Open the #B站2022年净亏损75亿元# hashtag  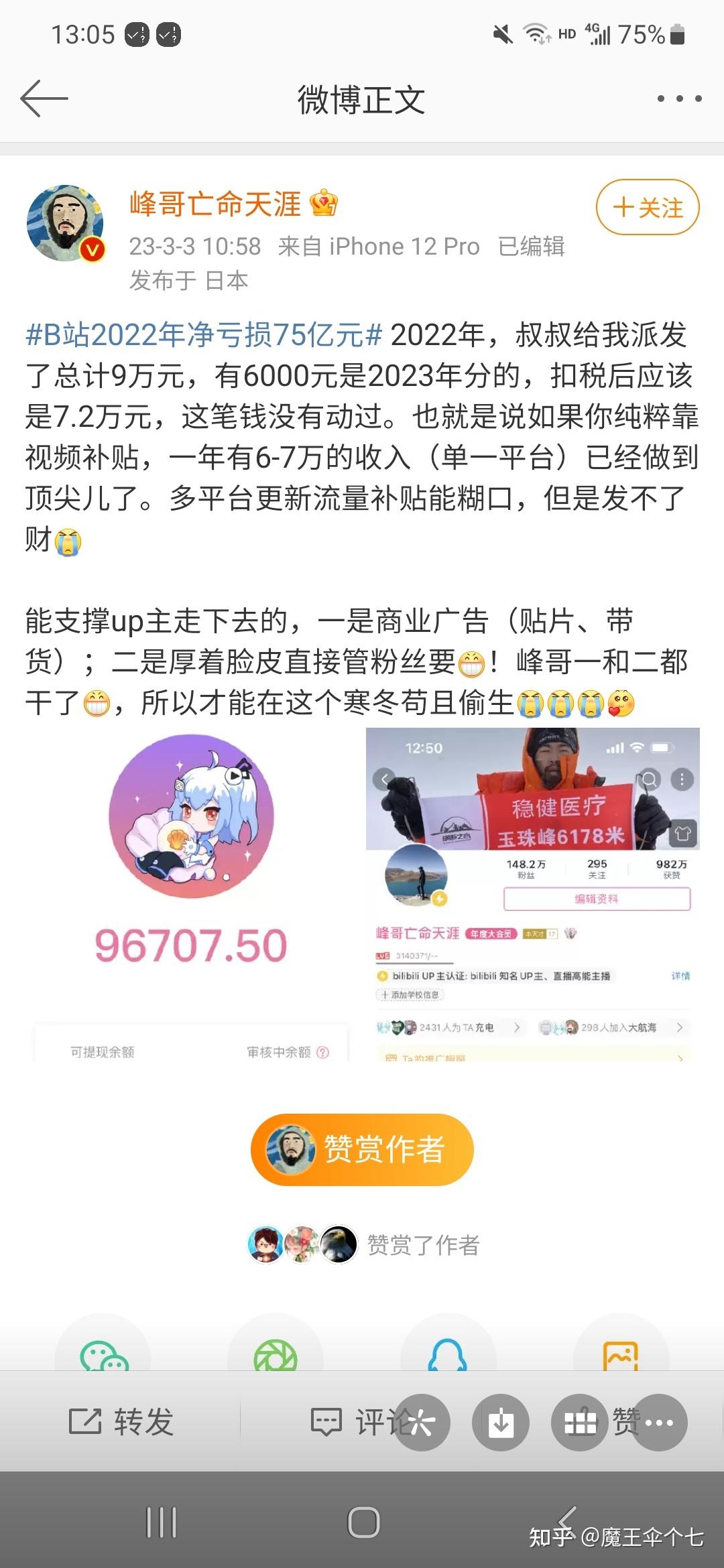click(204, 334)
